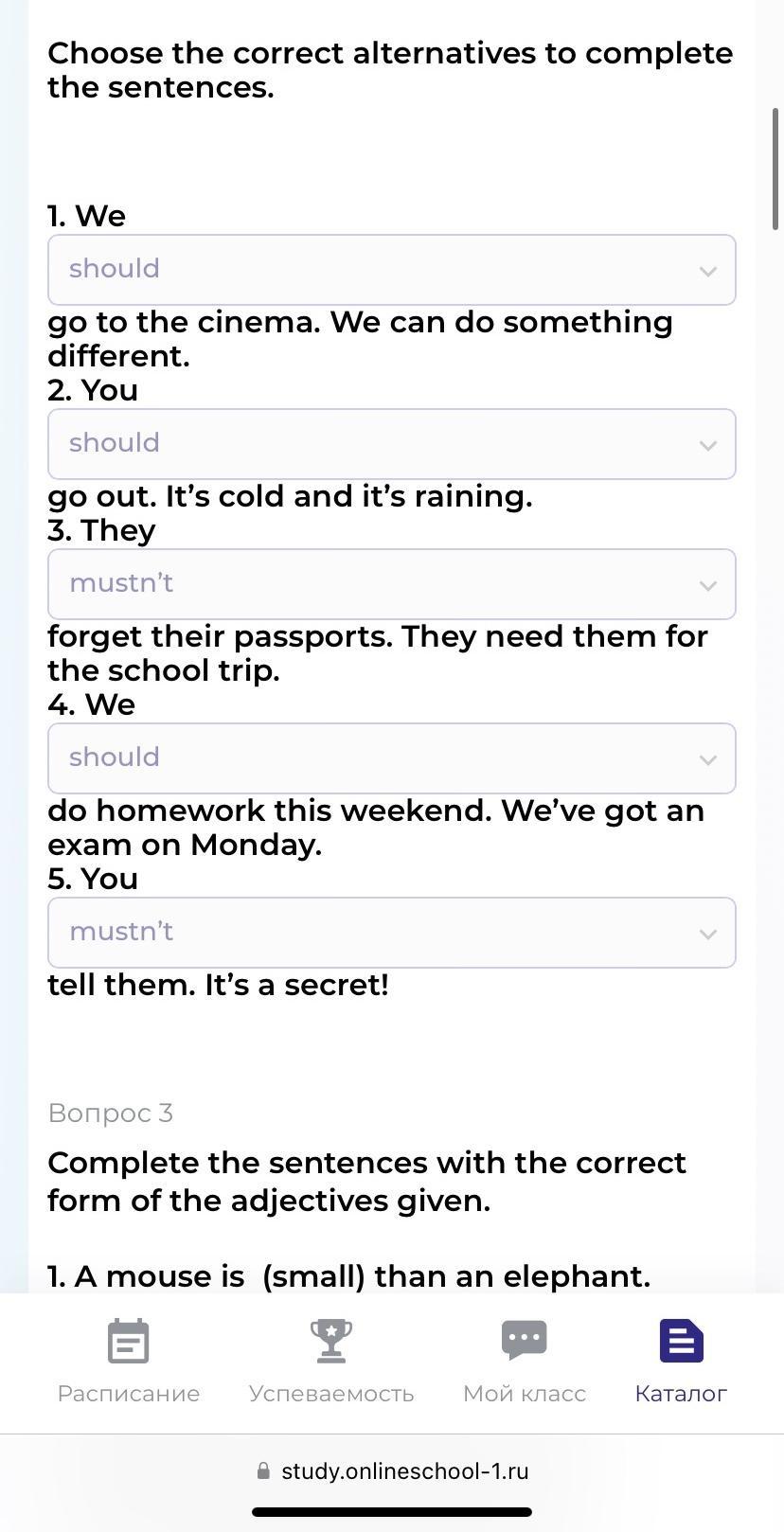Tap the study.onlineschool-1.ru address bar
The width and height of the screenshot is (784, 1532).
(392, 1470)
